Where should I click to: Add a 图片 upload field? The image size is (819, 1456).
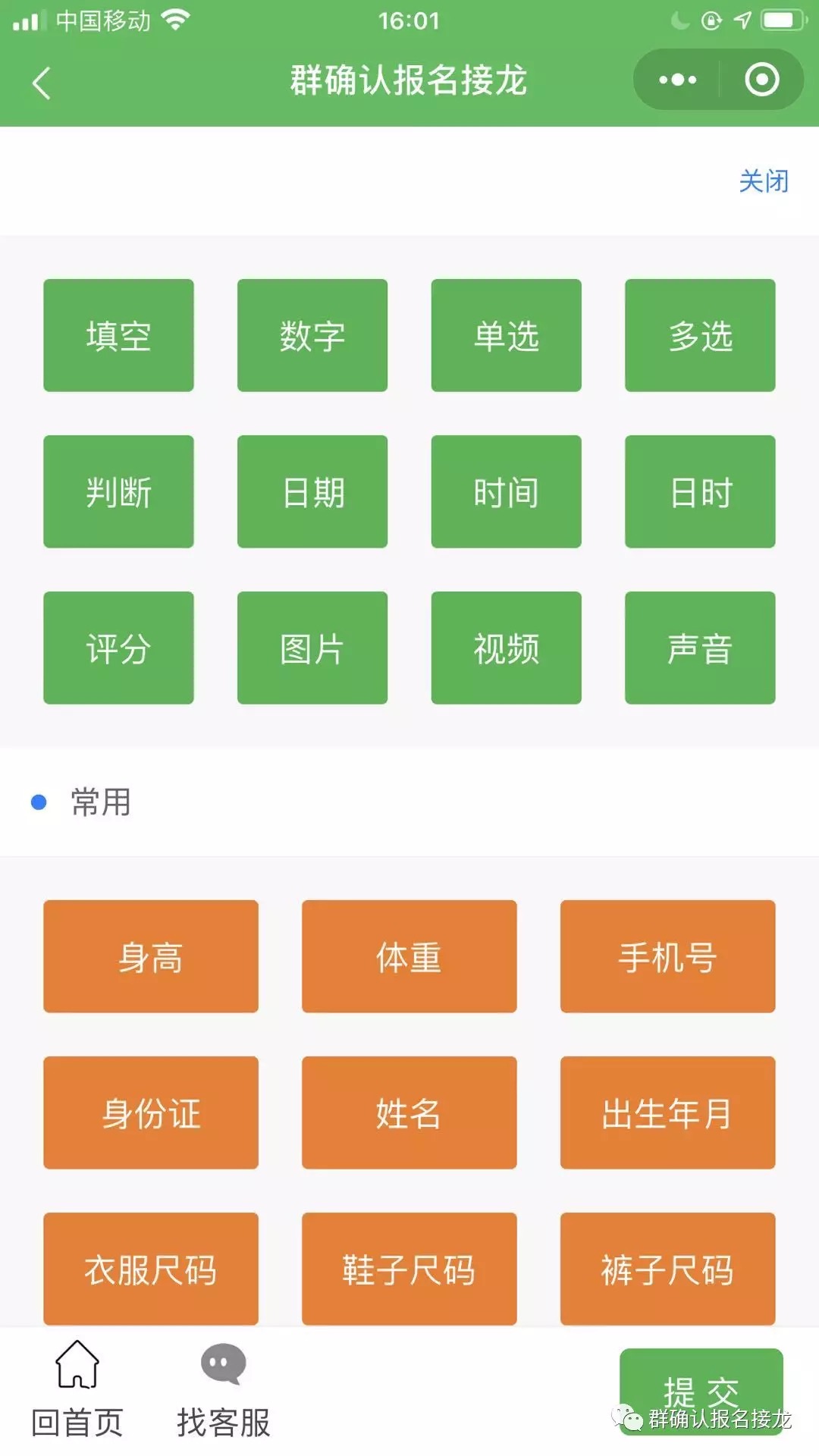[x=312, y=648]
